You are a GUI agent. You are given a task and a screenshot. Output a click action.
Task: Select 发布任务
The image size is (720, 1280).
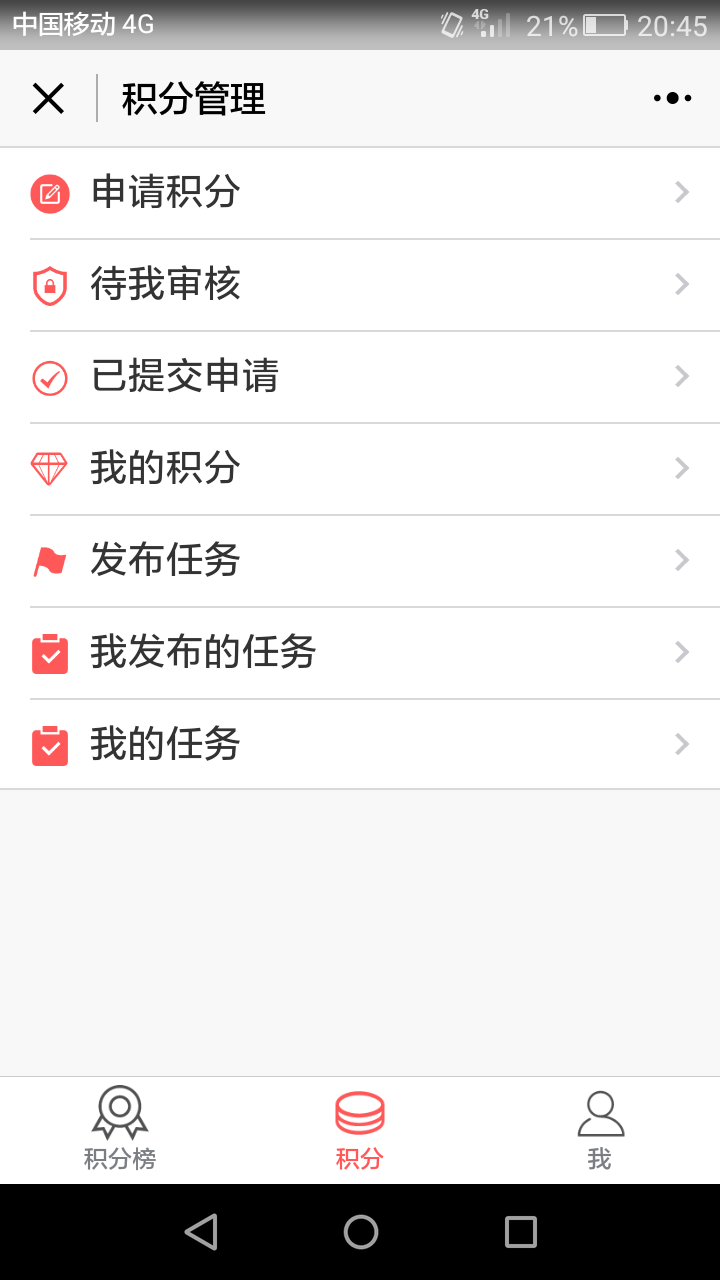[360, 561]
